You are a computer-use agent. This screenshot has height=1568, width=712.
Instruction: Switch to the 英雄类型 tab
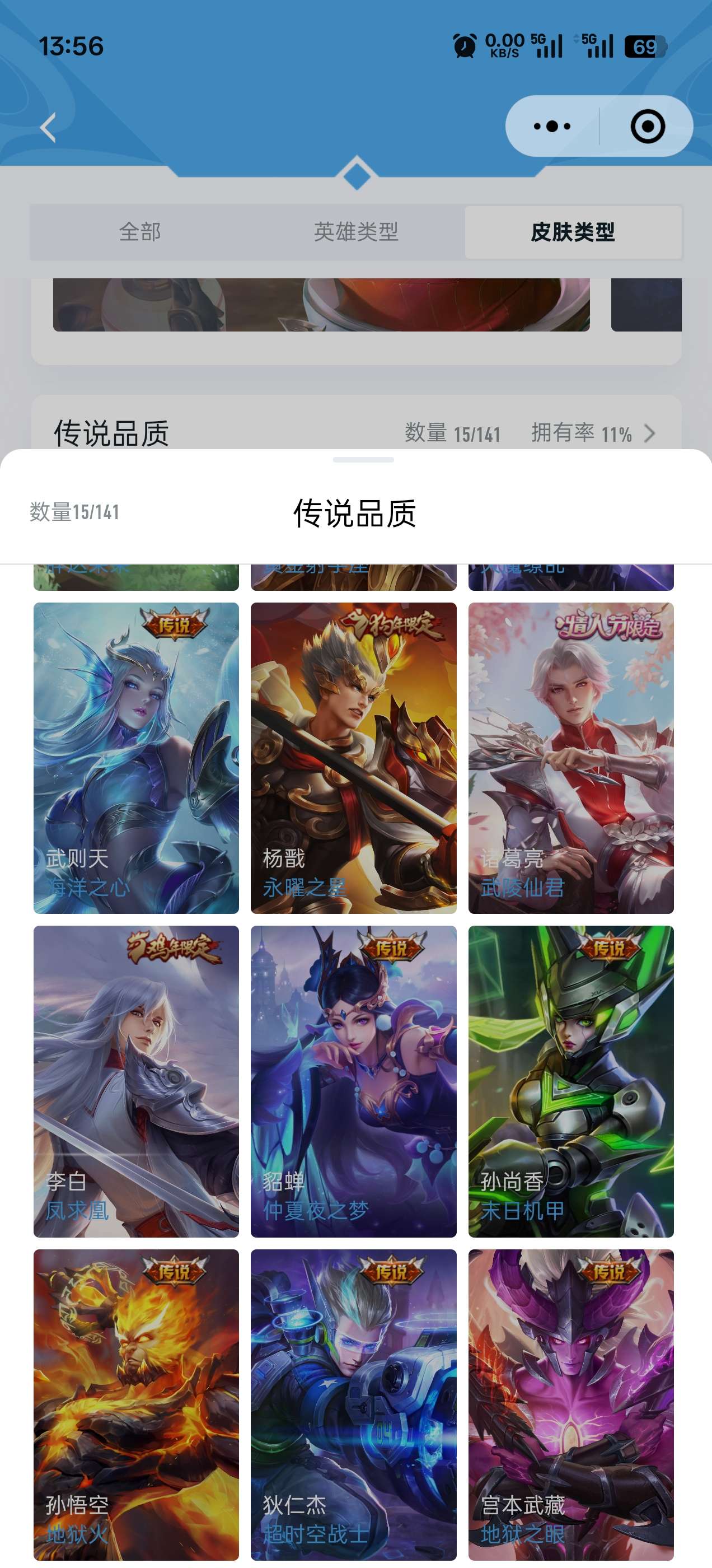click(x=356, y=232)
